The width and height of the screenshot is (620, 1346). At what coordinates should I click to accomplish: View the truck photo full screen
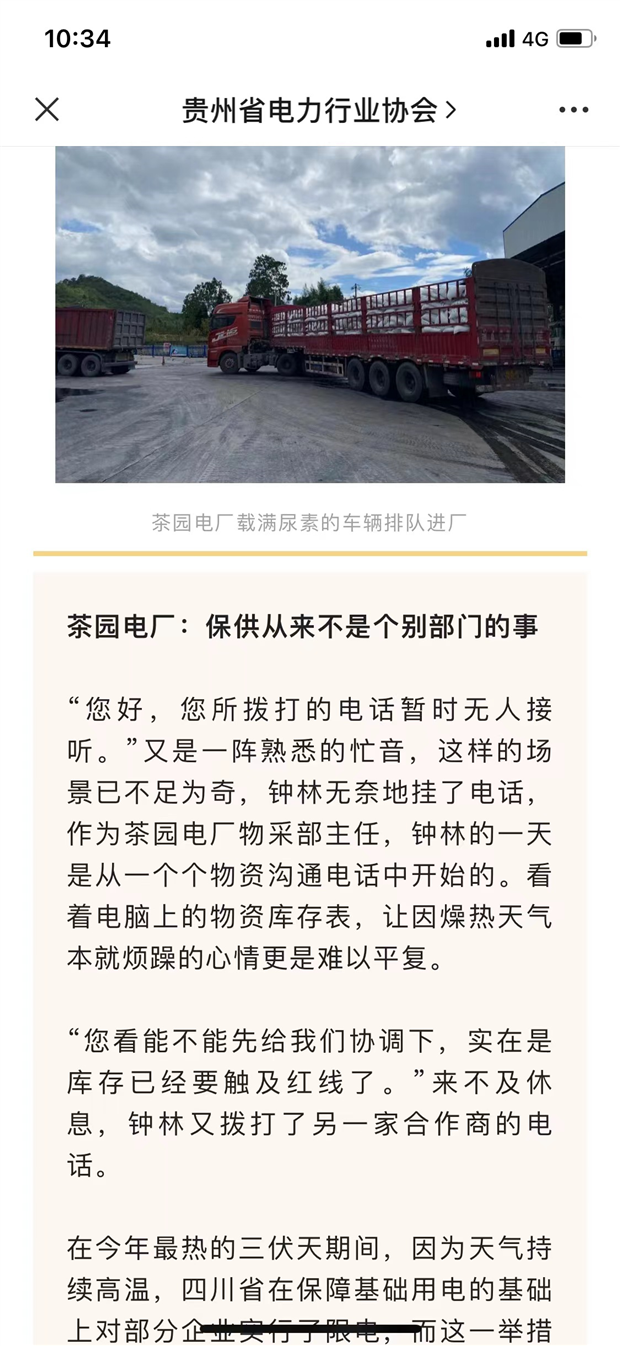pyautogui.click(x=310, y=315)
